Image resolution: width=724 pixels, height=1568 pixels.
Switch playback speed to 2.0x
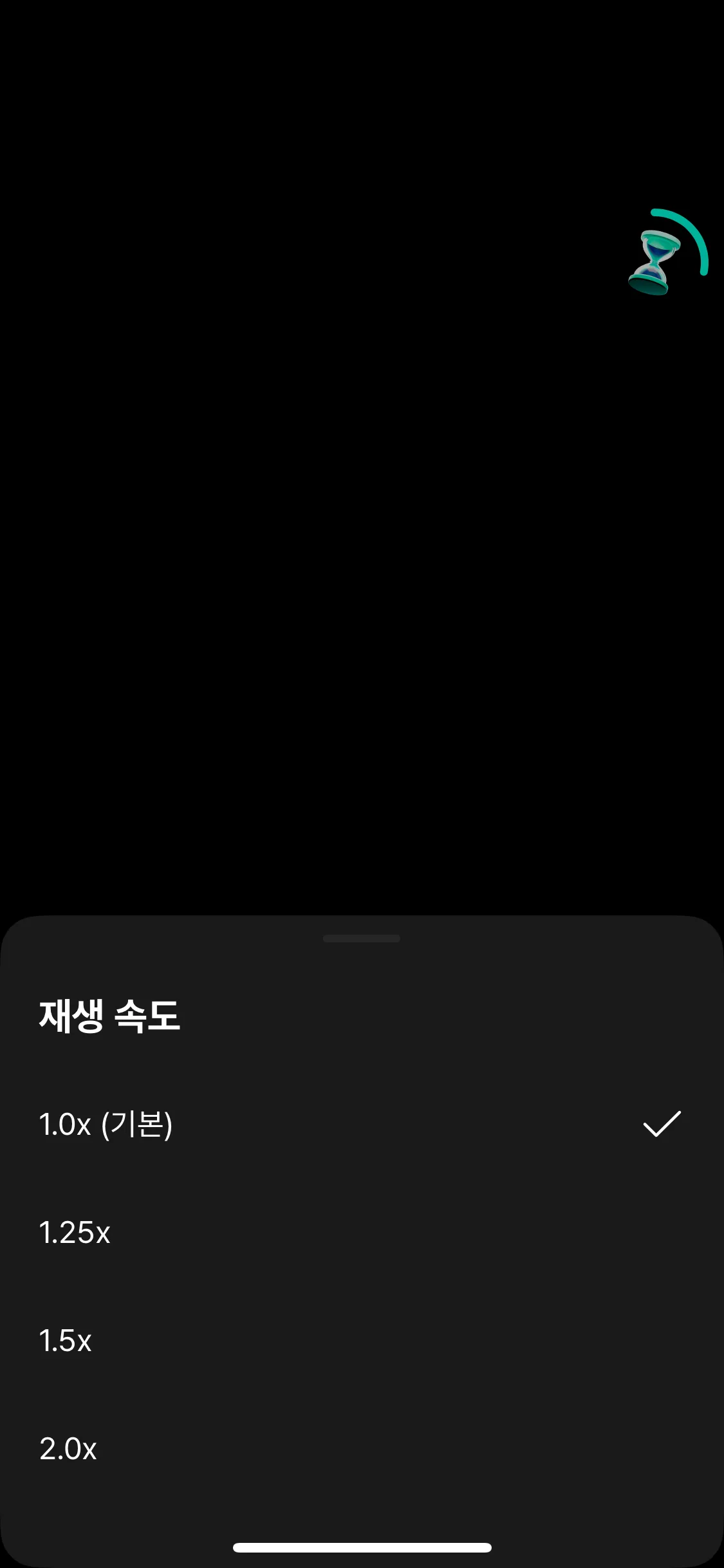[x=68, y=1449]
